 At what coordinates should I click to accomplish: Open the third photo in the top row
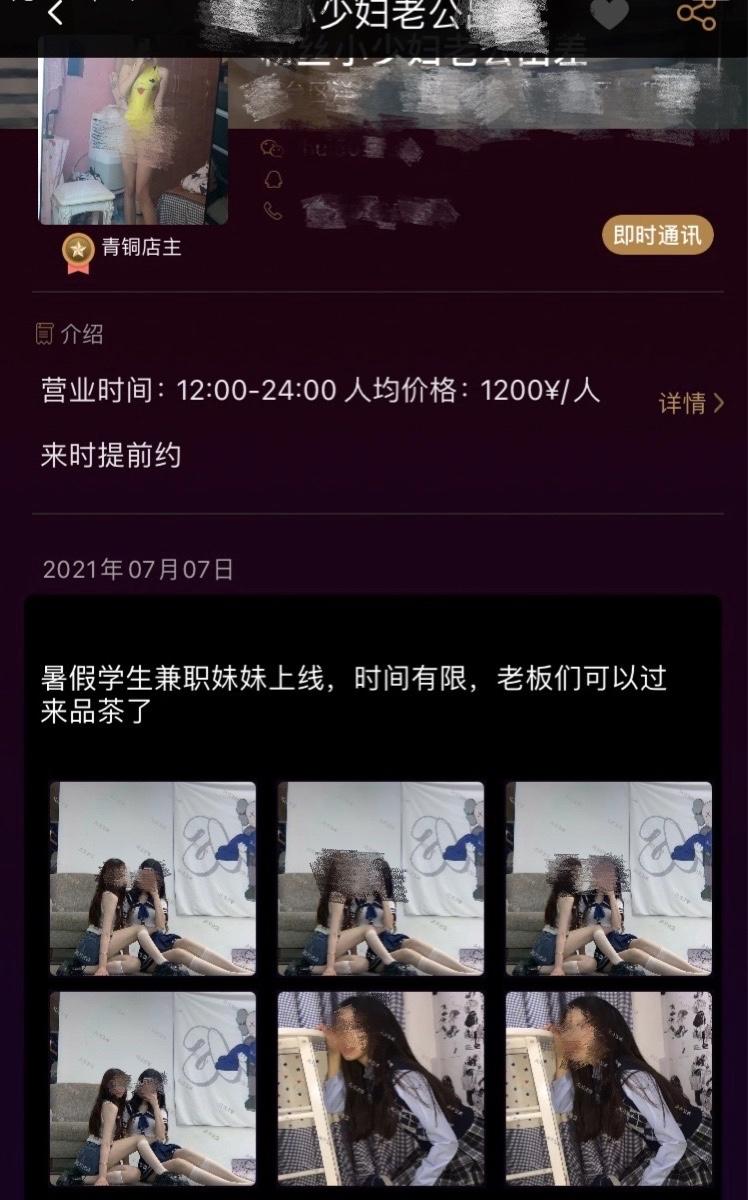[608, 878]
